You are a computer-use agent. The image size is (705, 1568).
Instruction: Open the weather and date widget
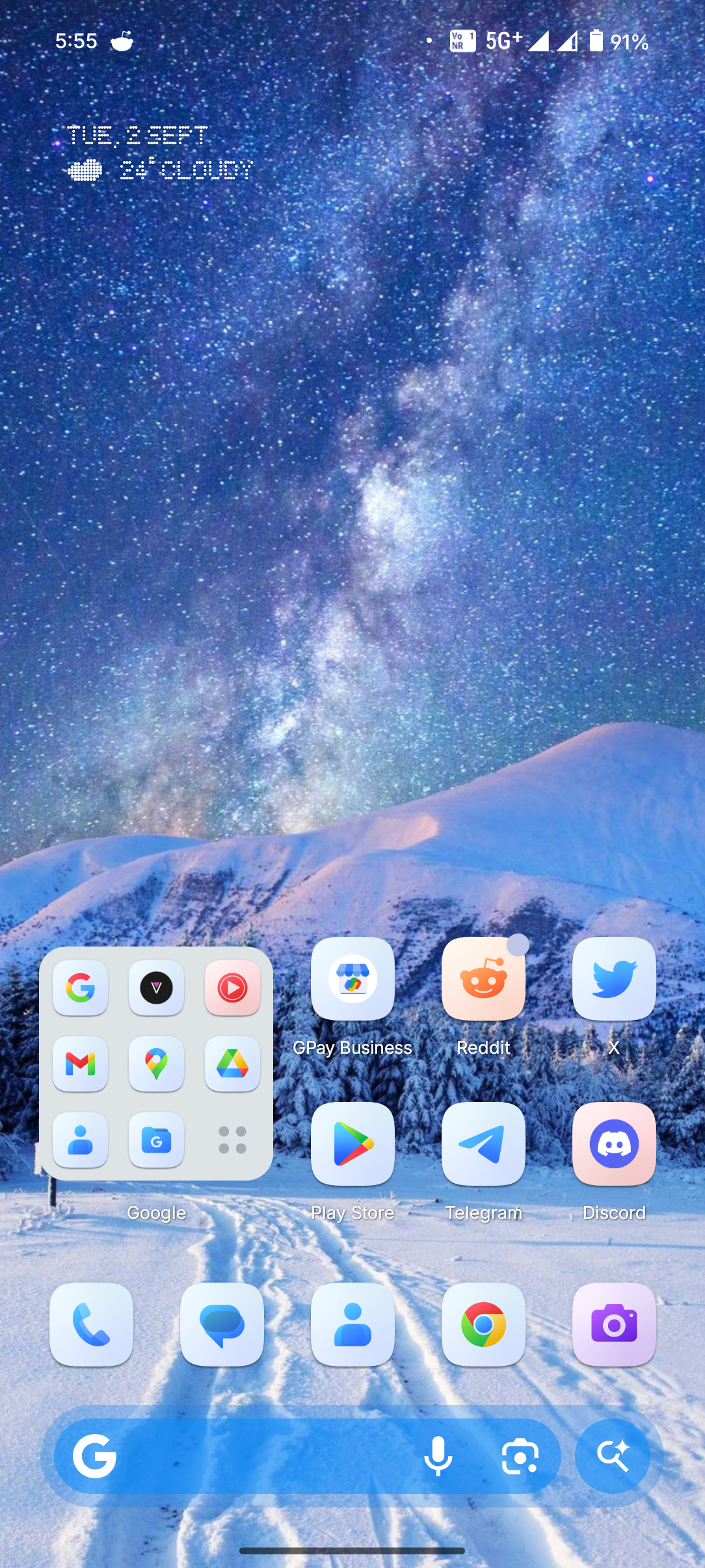tap(159, 153)
